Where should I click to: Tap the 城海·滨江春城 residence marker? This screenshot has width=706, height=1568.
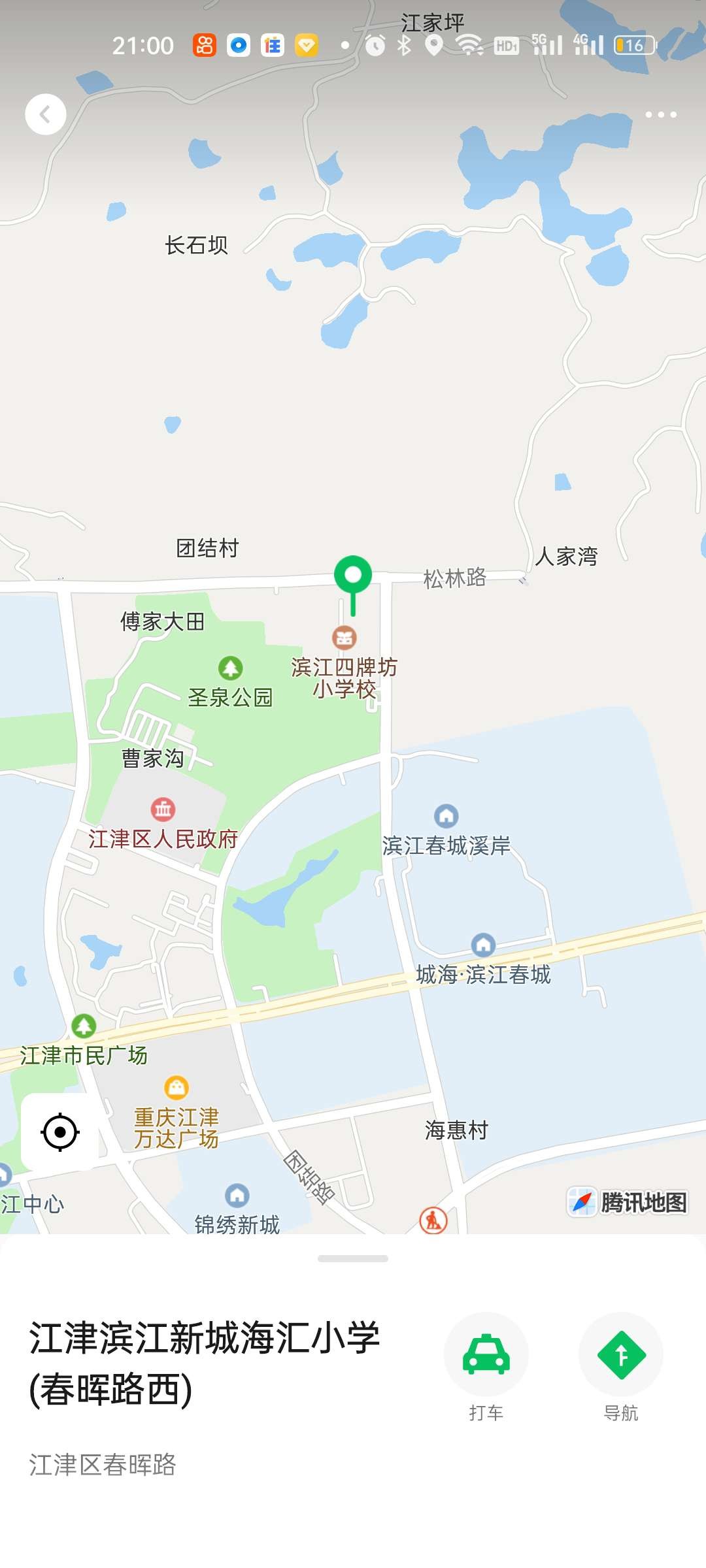(483, 945)
